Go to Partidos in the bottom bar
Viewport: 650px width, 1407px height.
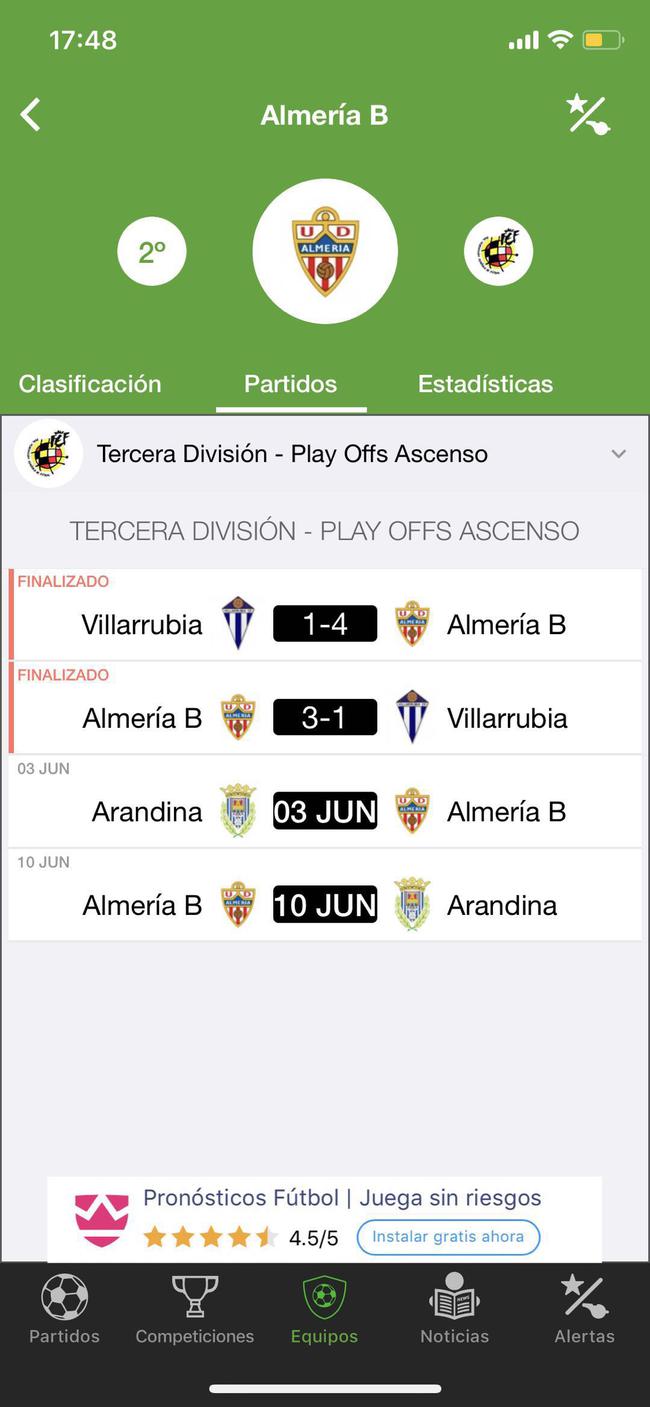[x=64, y=1309]
